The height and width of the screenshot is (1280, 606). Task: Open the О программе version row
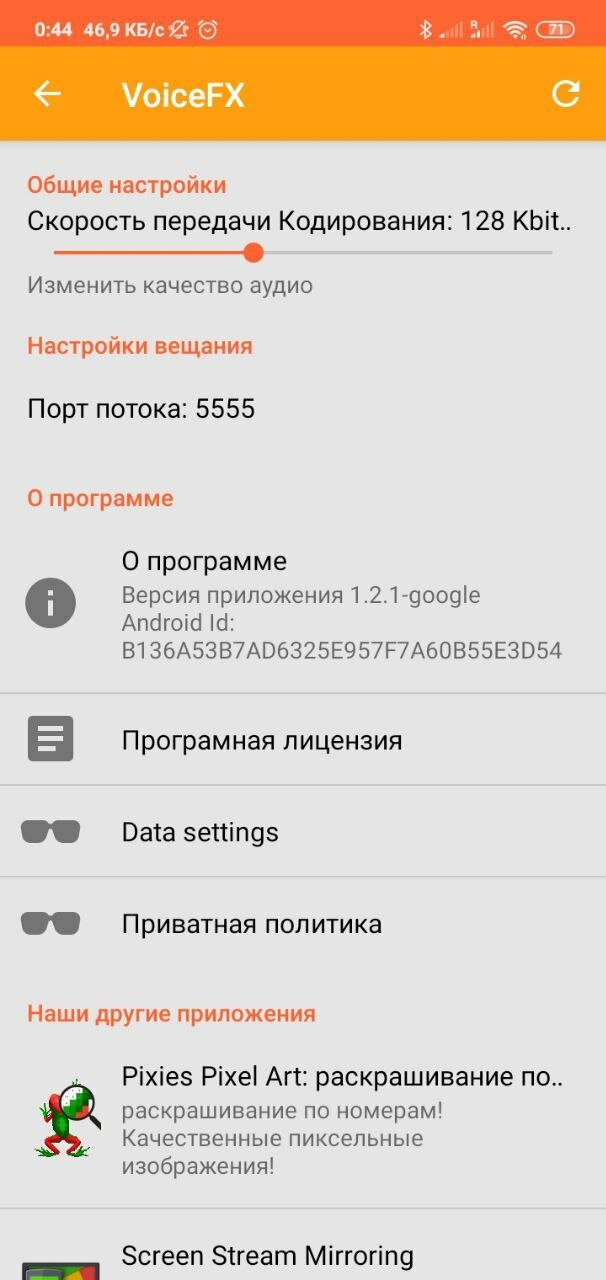coord(303,606)
